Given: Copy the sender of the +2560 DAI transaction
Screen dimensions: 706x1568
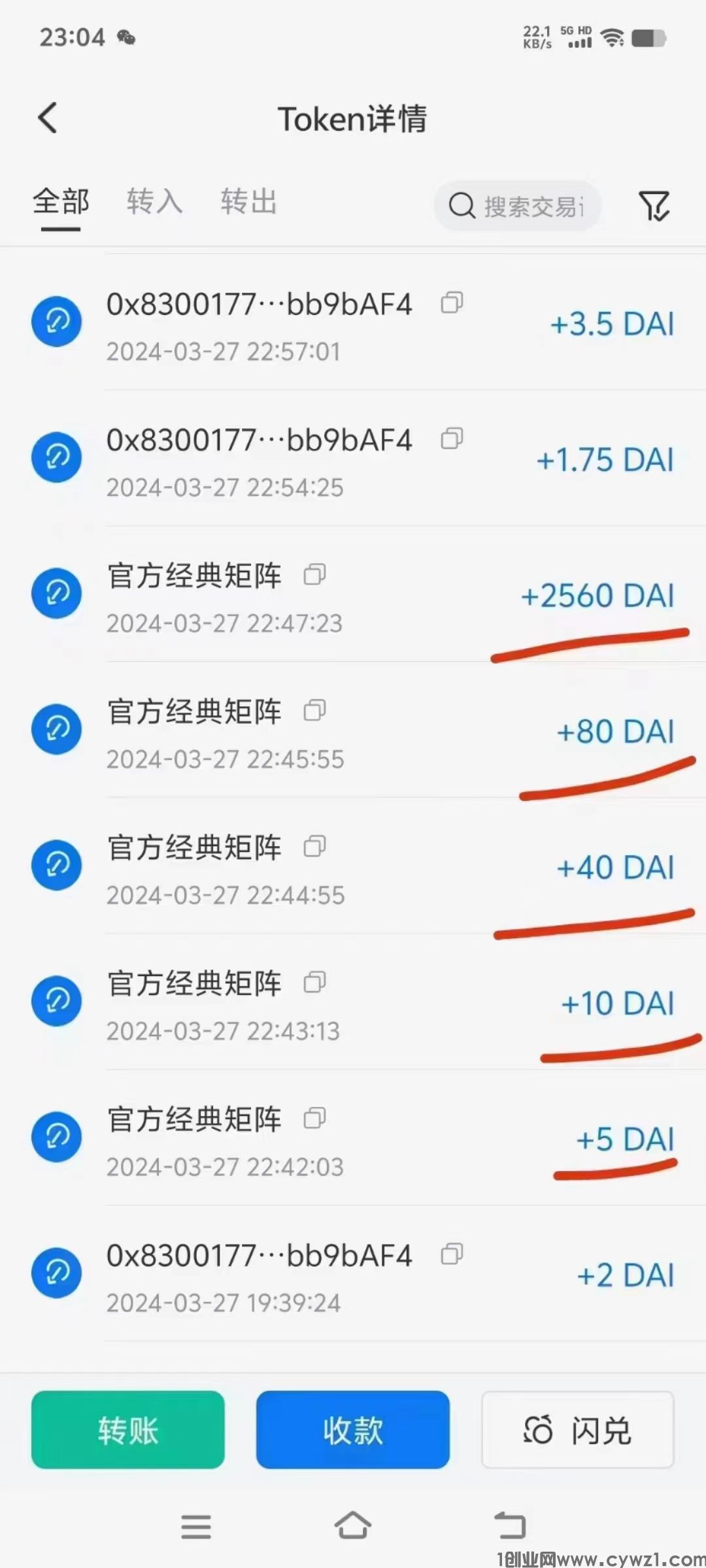Looking at the screenshot, I should click(x=314, y=575).
